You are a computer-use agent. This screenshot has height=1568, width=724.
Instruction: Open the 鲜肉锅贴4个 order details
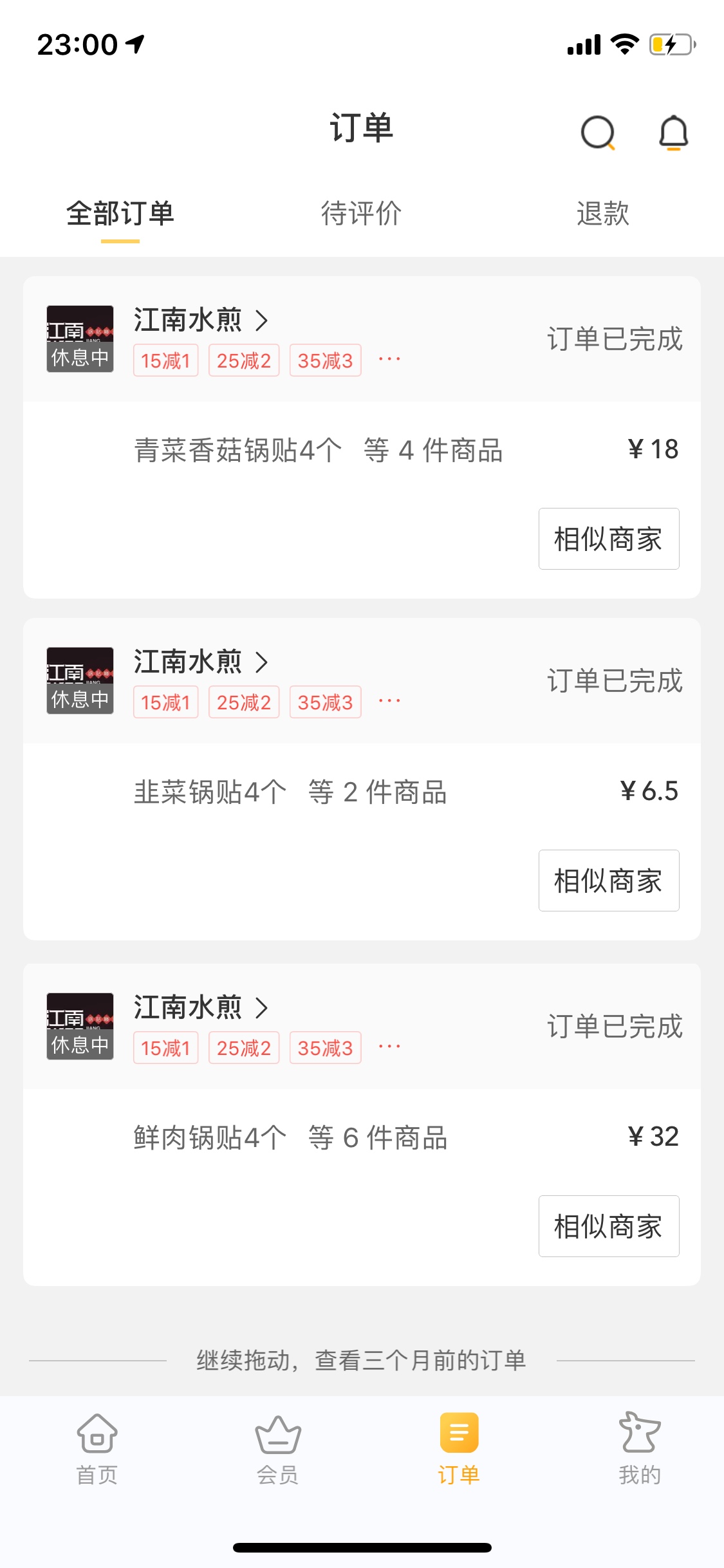pyautogui.click(x=362, y=1137)
